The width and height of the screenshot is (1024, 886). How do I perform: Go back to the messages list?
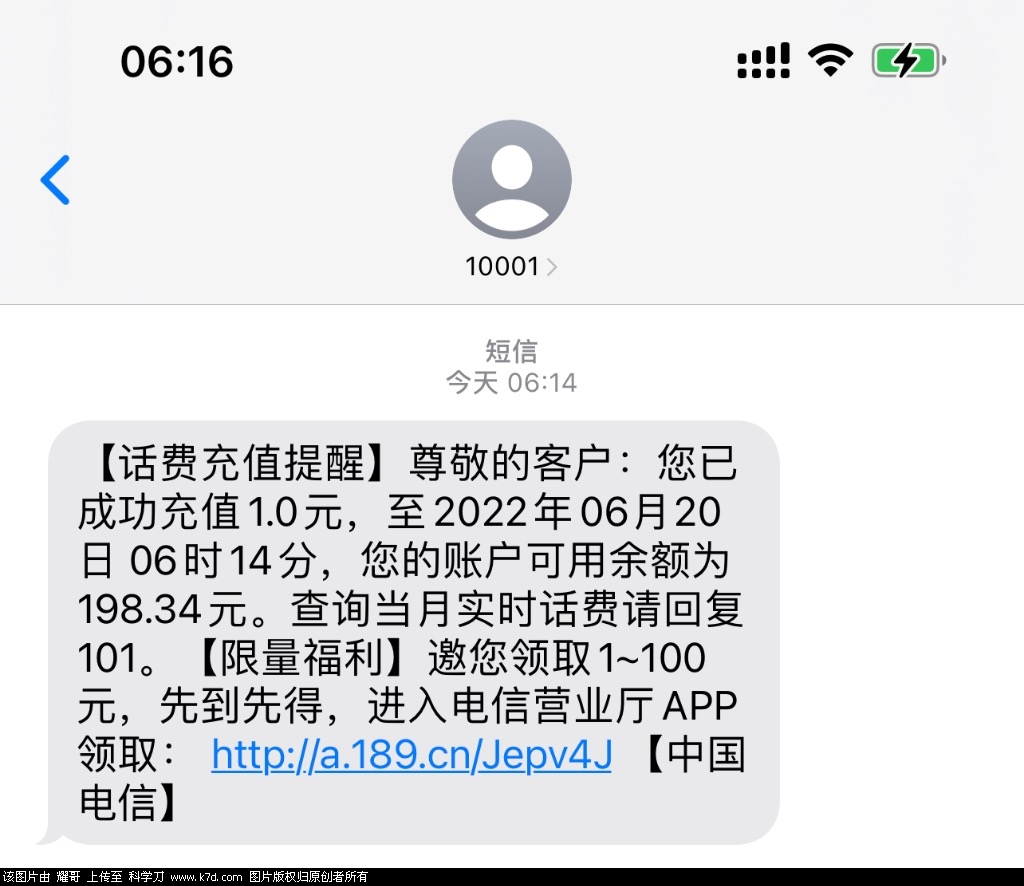[x=56, y=180]
